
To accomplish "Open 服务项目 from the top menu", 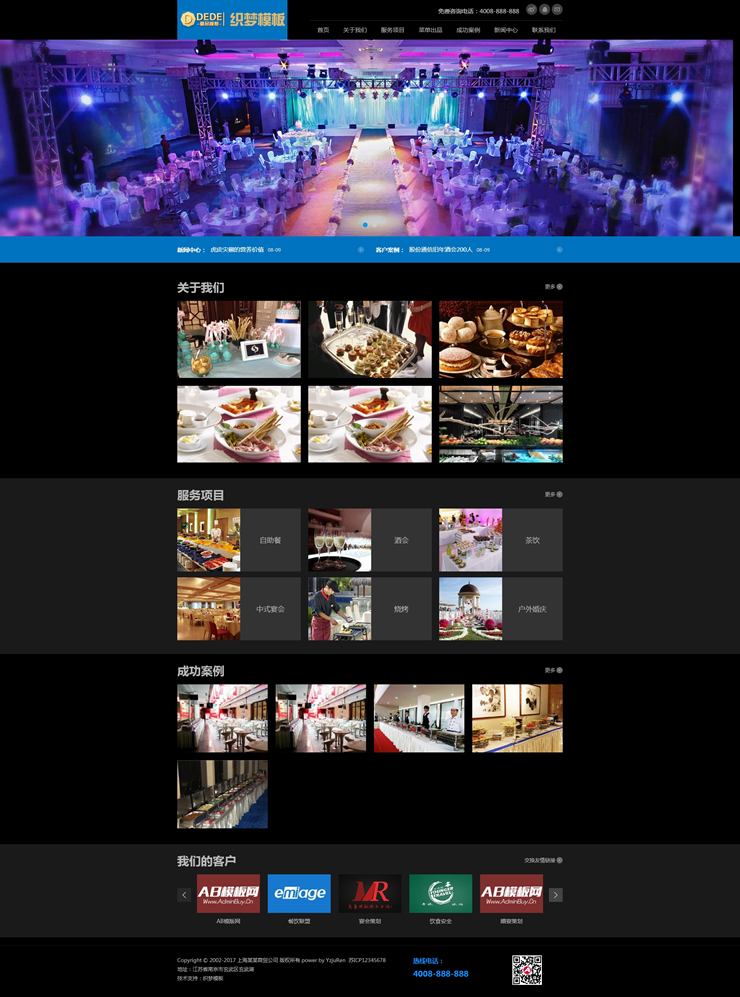I will coord(392,30).
